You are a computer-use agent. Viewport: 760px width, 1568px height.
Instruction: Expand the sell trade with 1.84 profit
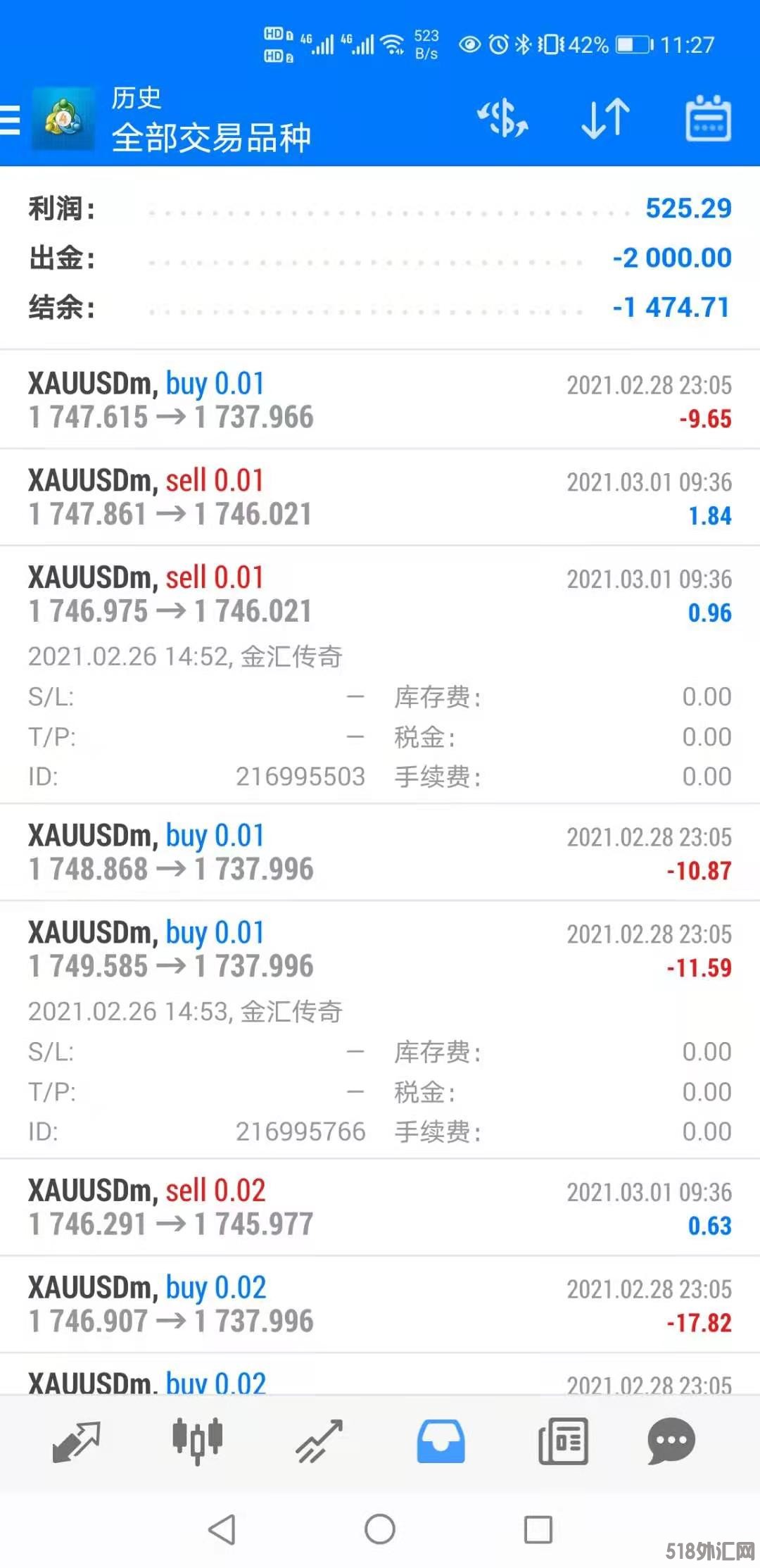[x=380, y=497]
